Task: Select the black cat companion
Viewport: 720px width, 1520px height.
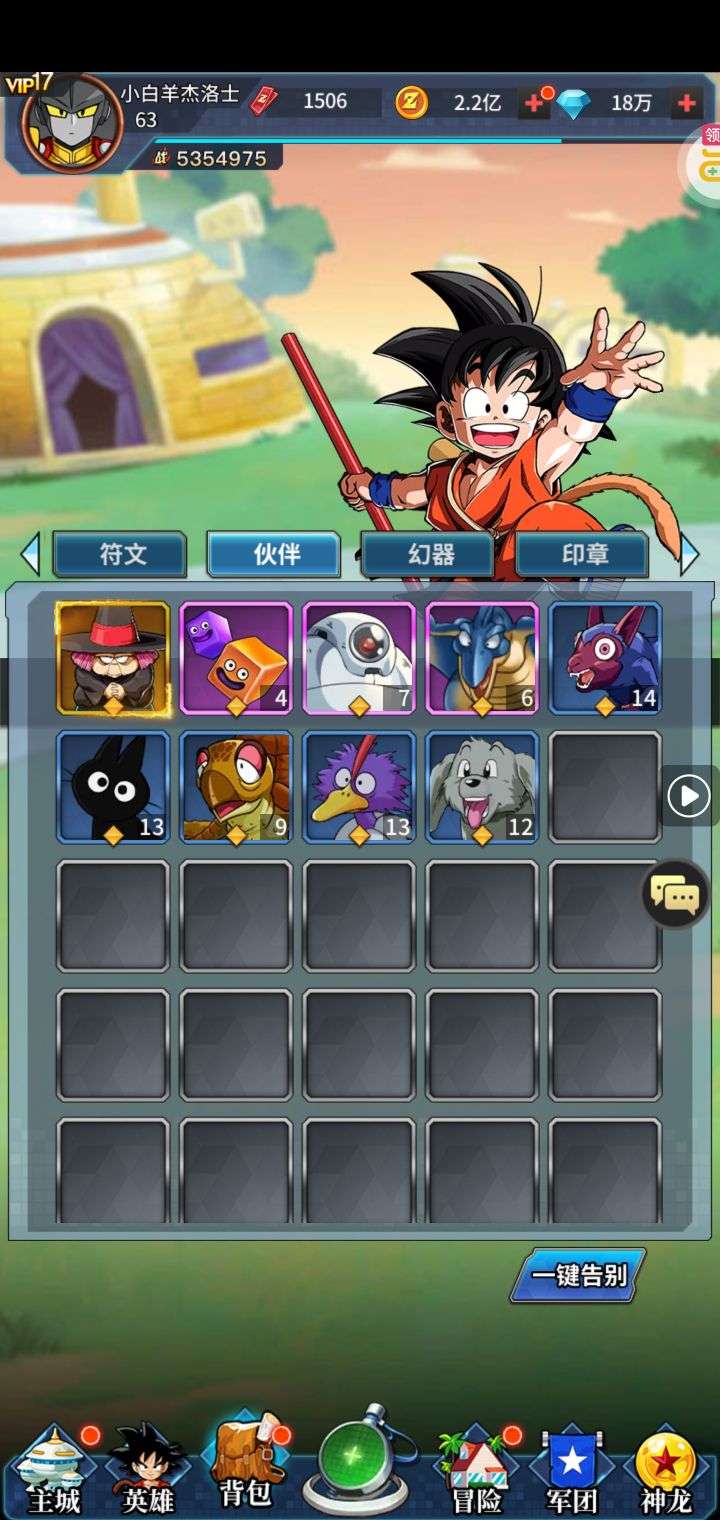Action: [x=112, y=787]
